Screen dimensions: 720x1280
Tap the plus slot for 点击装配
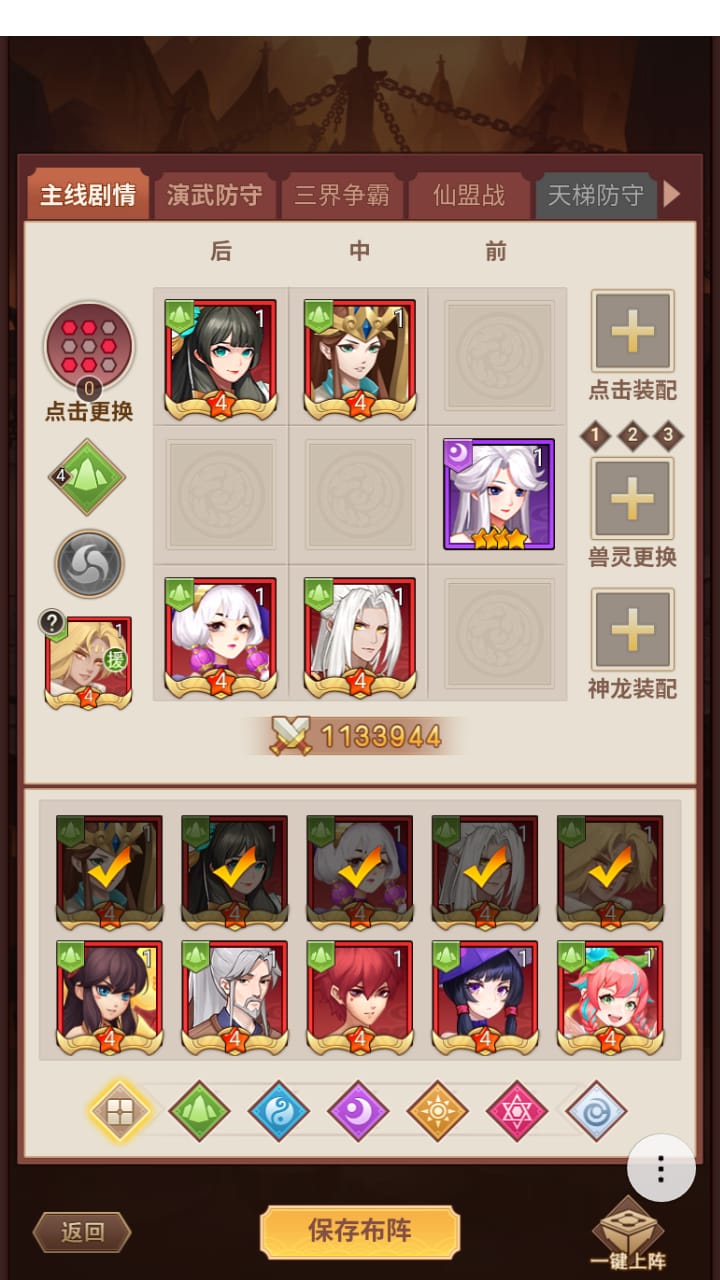pyautogui.click(x=632, y=332)
